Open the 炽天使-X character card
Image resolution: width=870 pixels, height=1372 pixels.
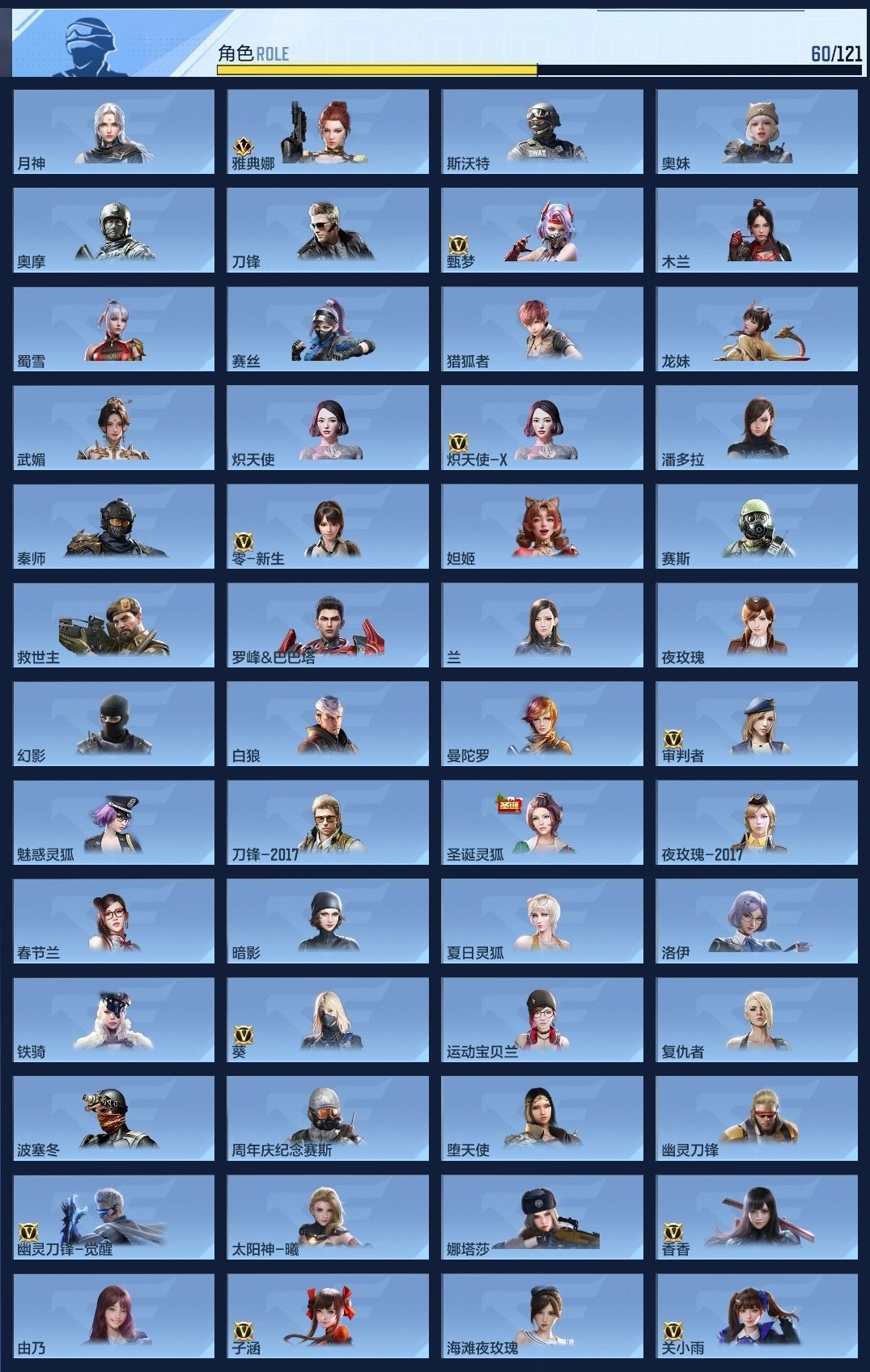point(542,427)
